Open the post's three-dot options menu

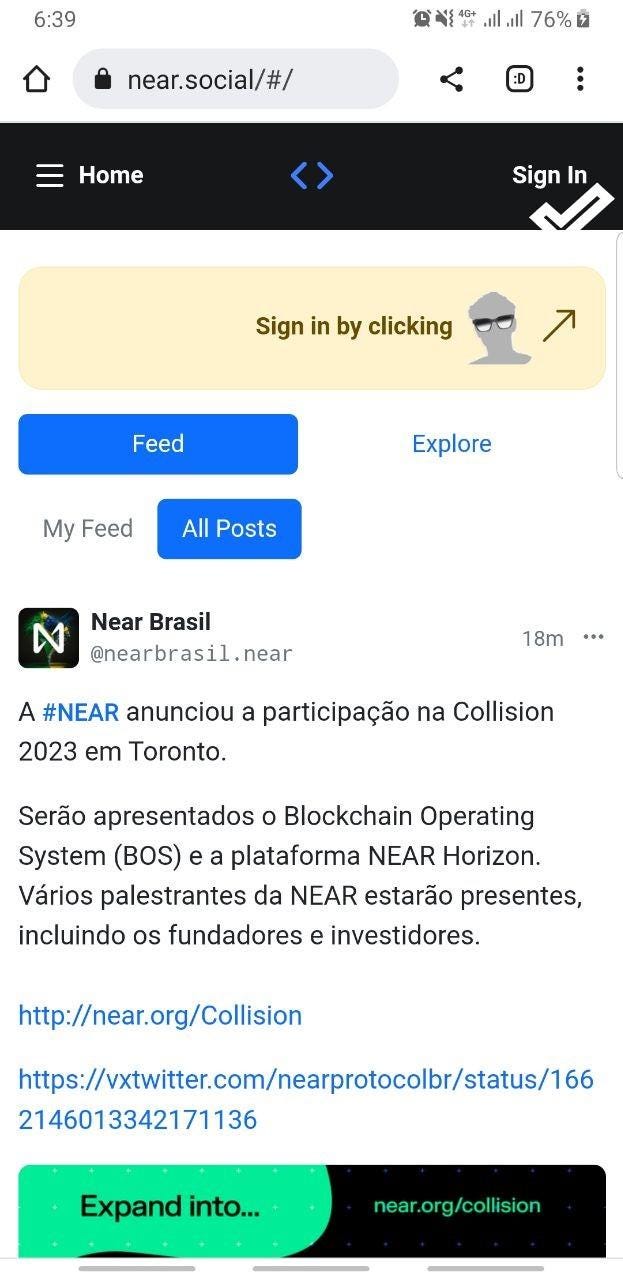coord(593,637)
